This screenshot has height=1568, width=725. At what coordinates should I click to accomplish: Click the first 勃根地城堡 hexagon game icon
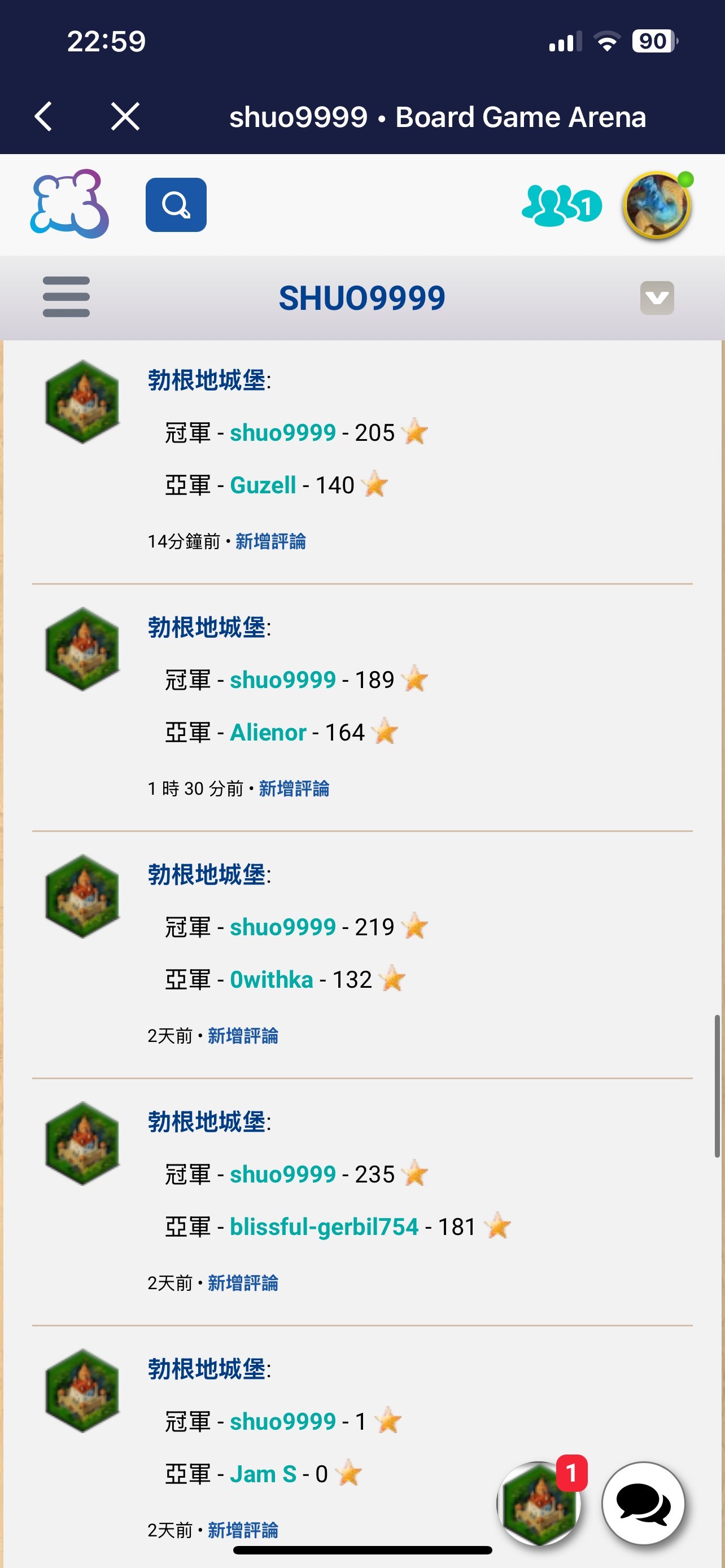click(x=83, y=401)
